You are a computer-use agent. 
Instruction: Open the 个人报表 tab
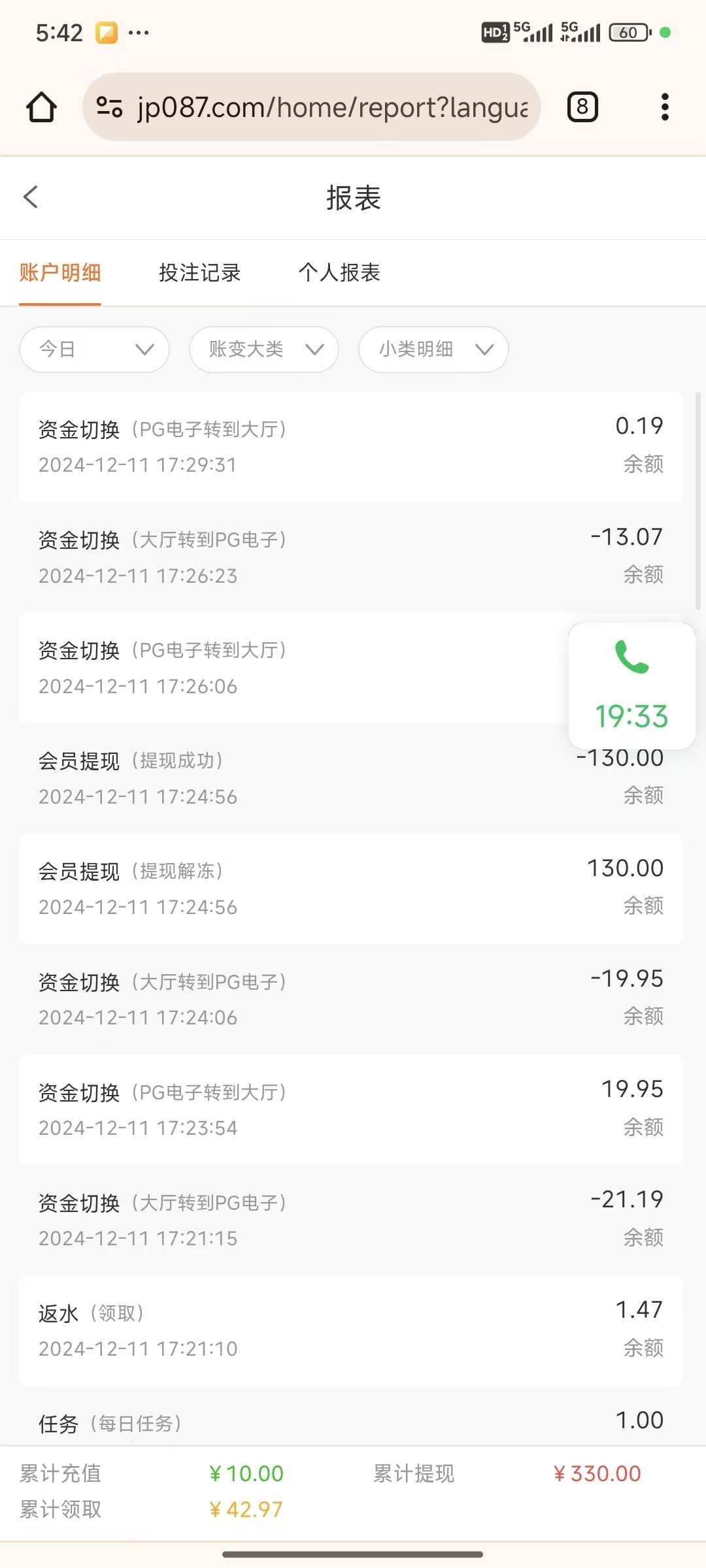[x=339, y=272]
